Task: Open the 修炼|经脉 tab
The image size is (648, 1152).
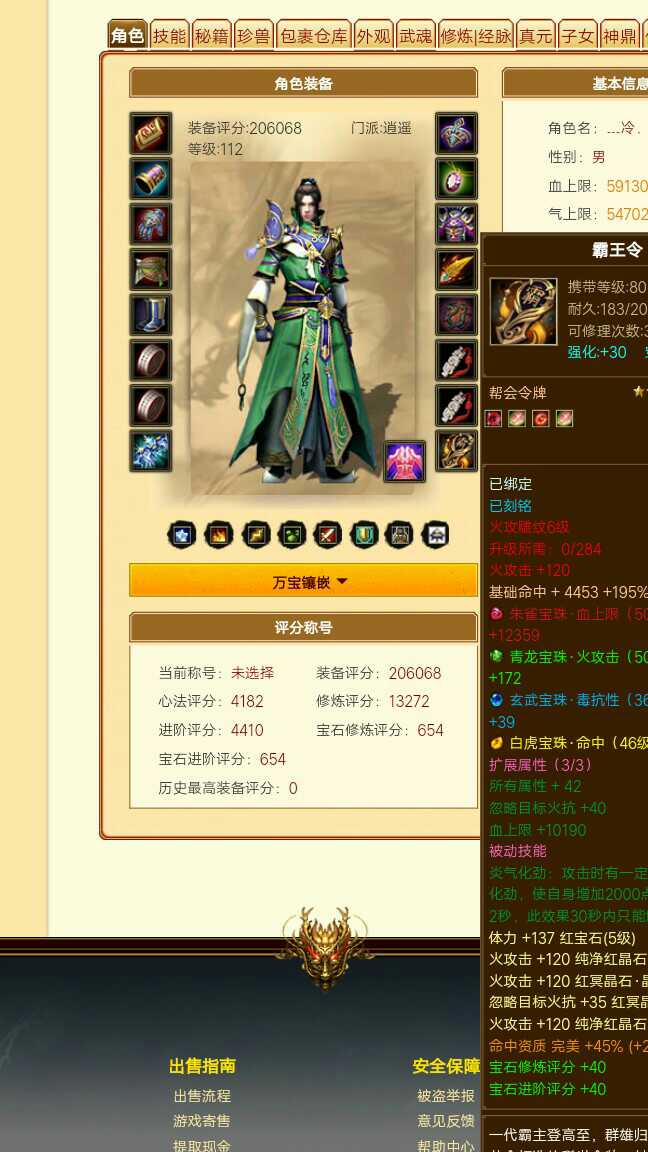Action: pos(476,36)
